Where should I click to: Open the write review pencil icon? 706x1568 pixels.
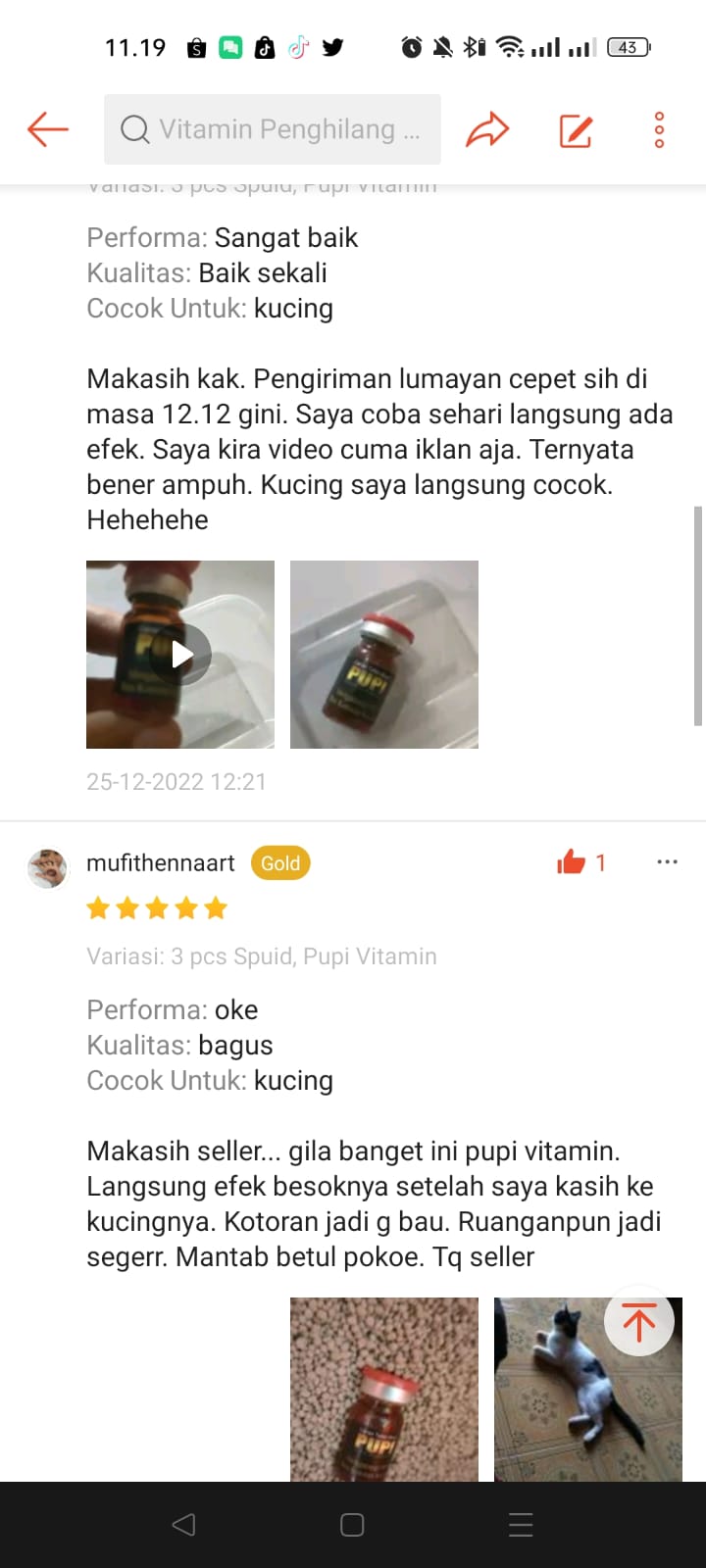click(x=576, y=129)
